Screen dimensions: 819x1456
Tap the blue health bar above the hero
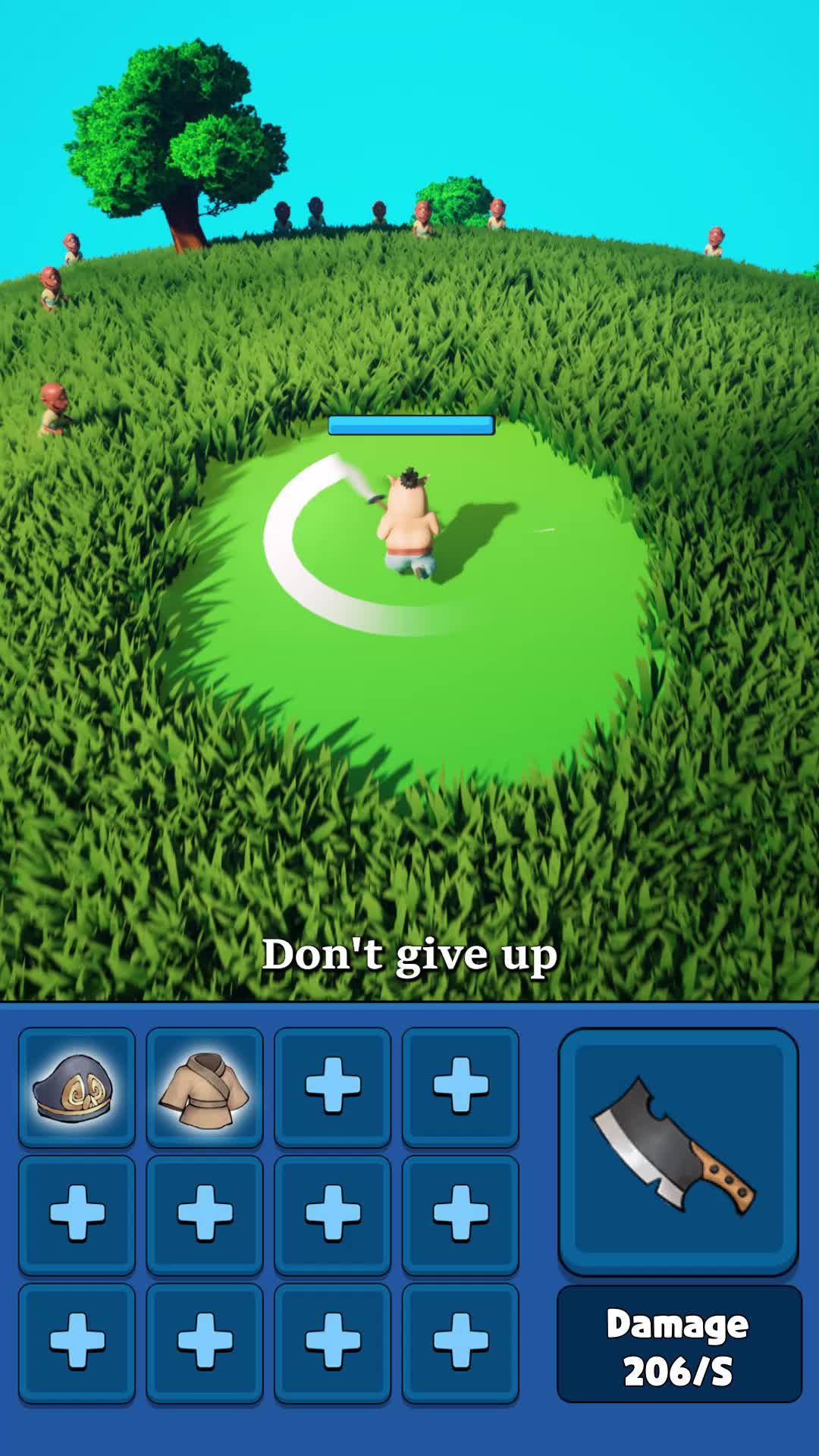(x=409, y=426)
